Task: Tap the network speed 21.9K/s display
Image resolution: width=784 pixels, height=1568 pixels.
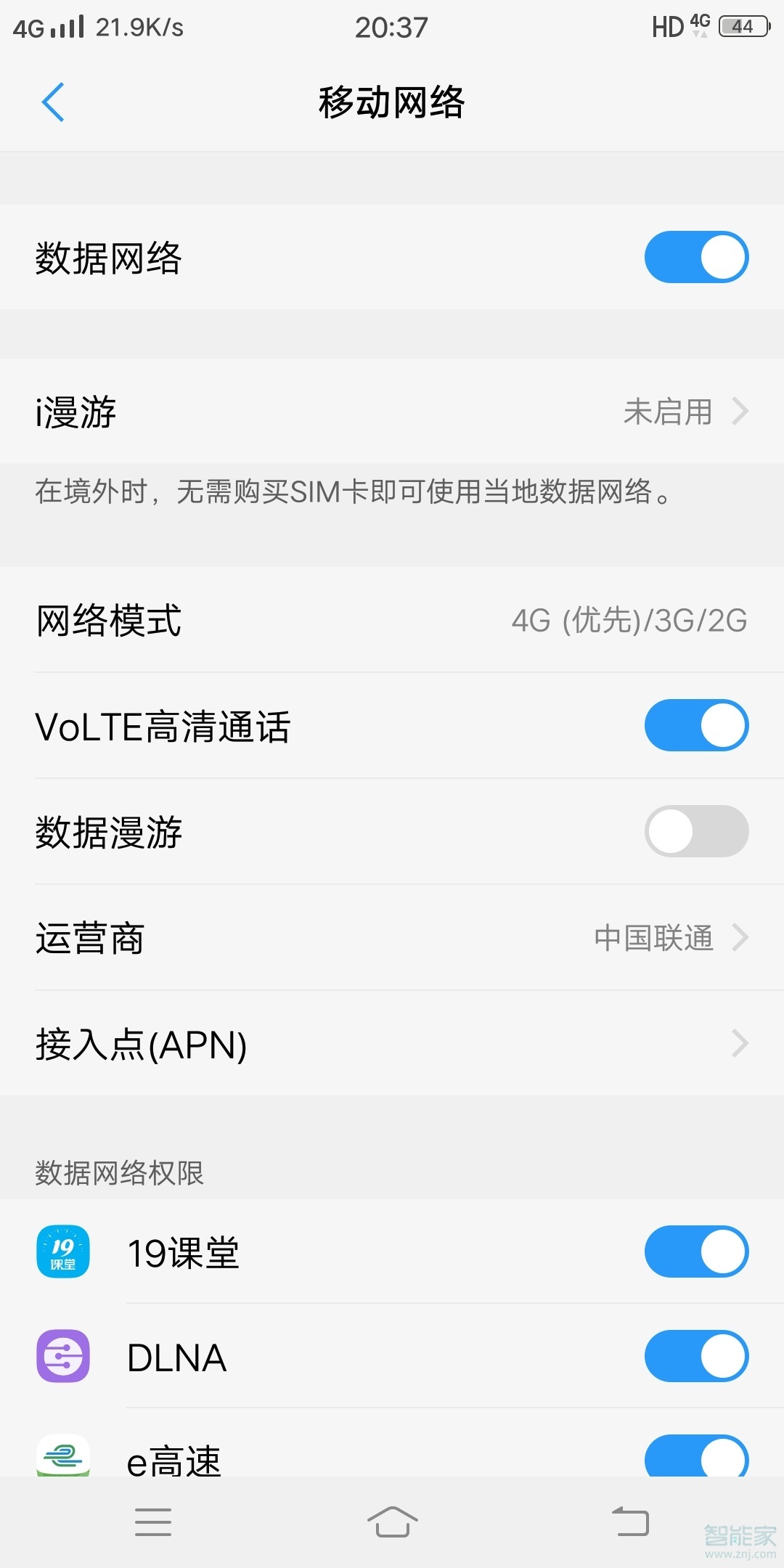Action: (140, 26)
